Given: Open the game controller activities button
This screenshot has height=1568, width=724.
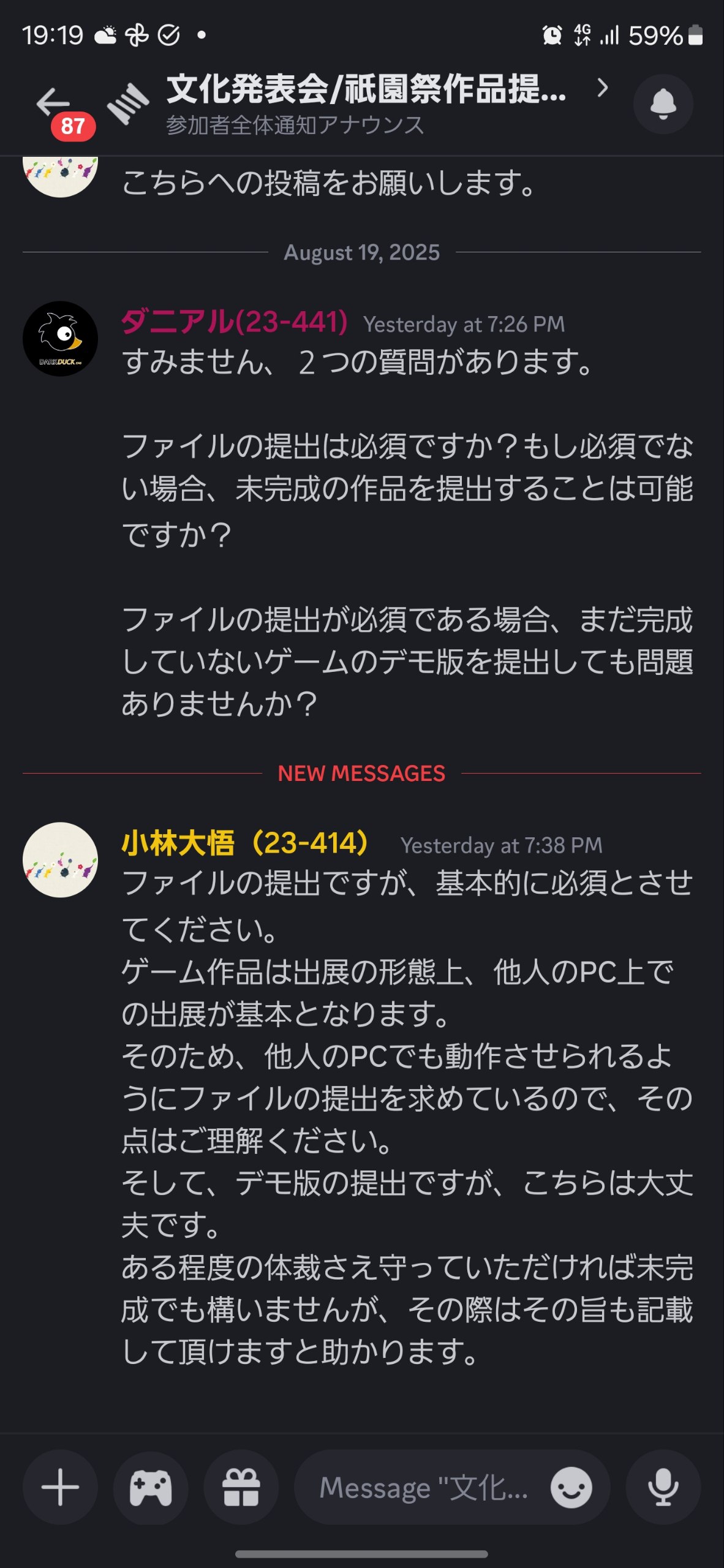Looking at the screenshot, I should (151, 1487).
